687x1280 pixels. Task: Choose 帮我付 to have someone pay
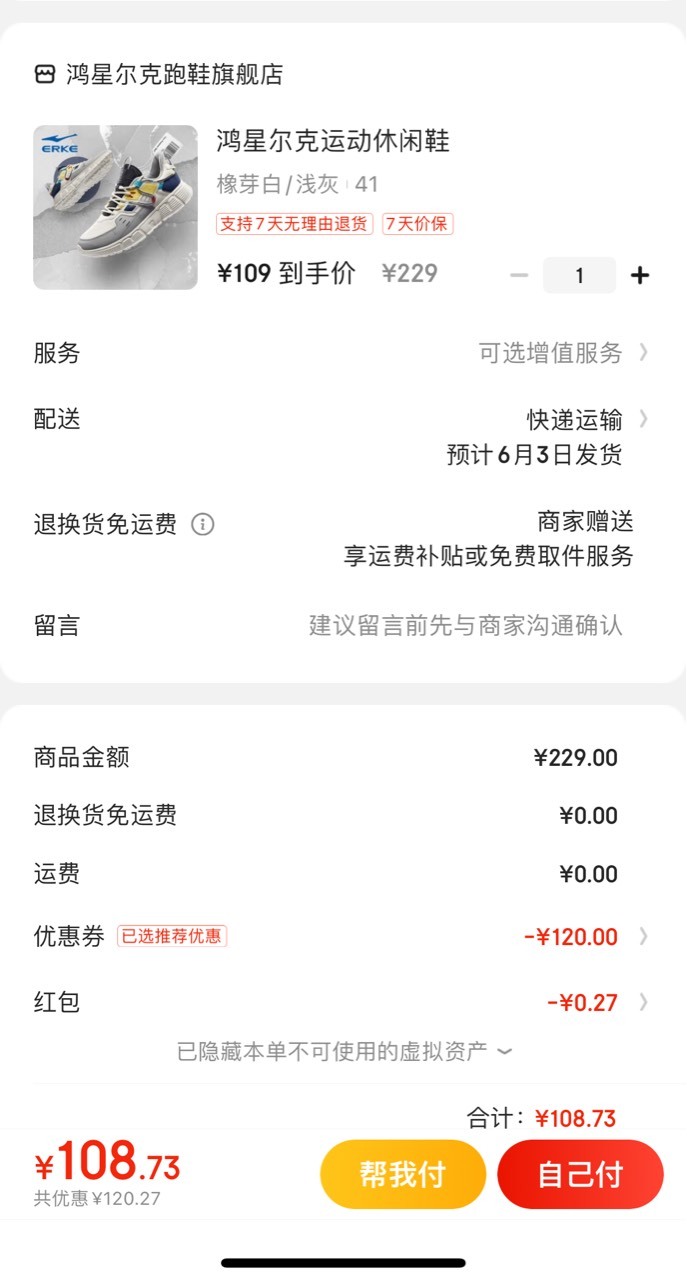pyautogui.click(x=403, y=1174)
